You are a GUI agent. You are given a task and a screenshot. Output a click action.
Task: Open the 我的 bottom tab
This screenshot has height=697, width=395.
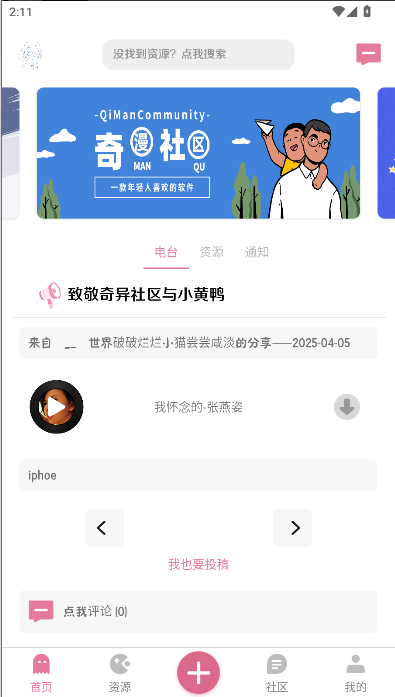click(x=355, y=673)
